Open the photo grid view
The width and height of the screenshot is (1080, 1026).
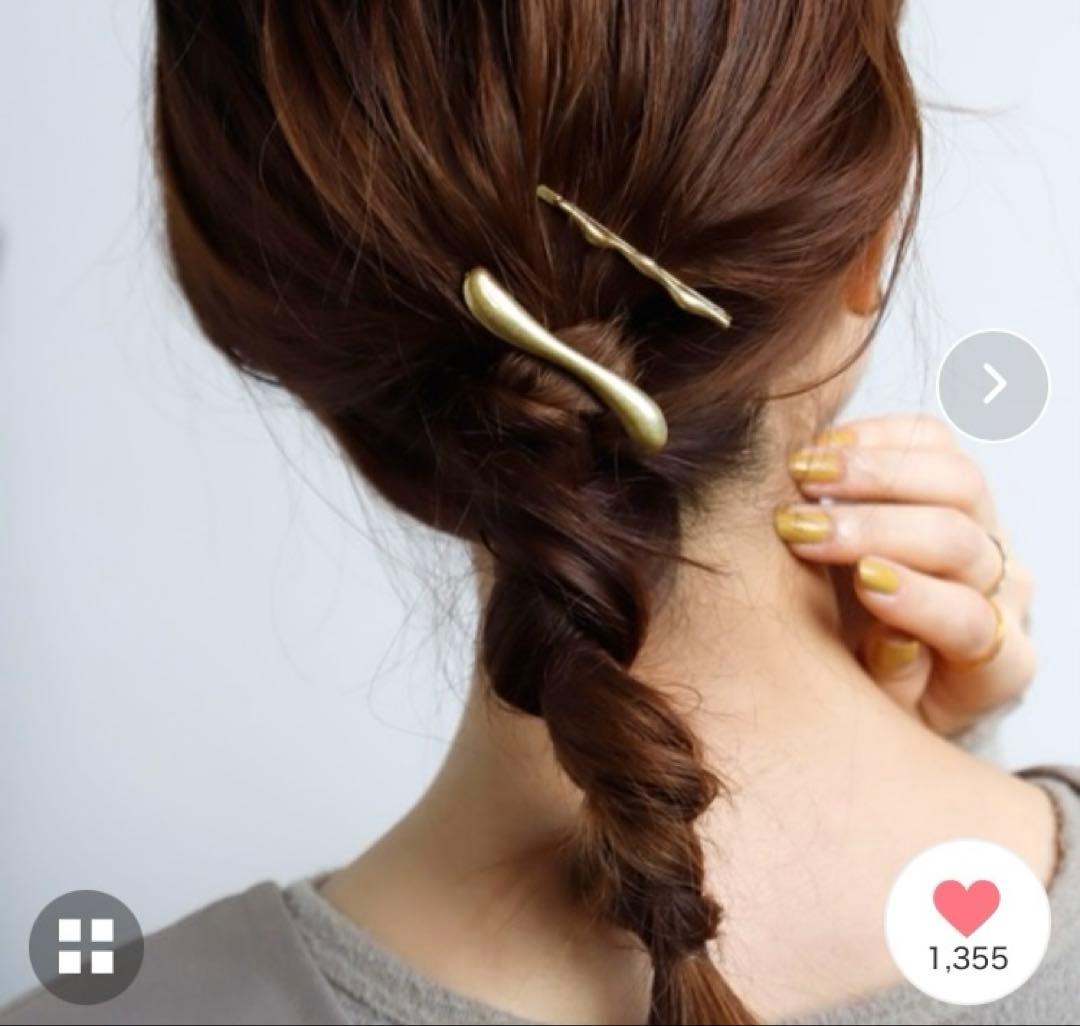coord(86,946)
